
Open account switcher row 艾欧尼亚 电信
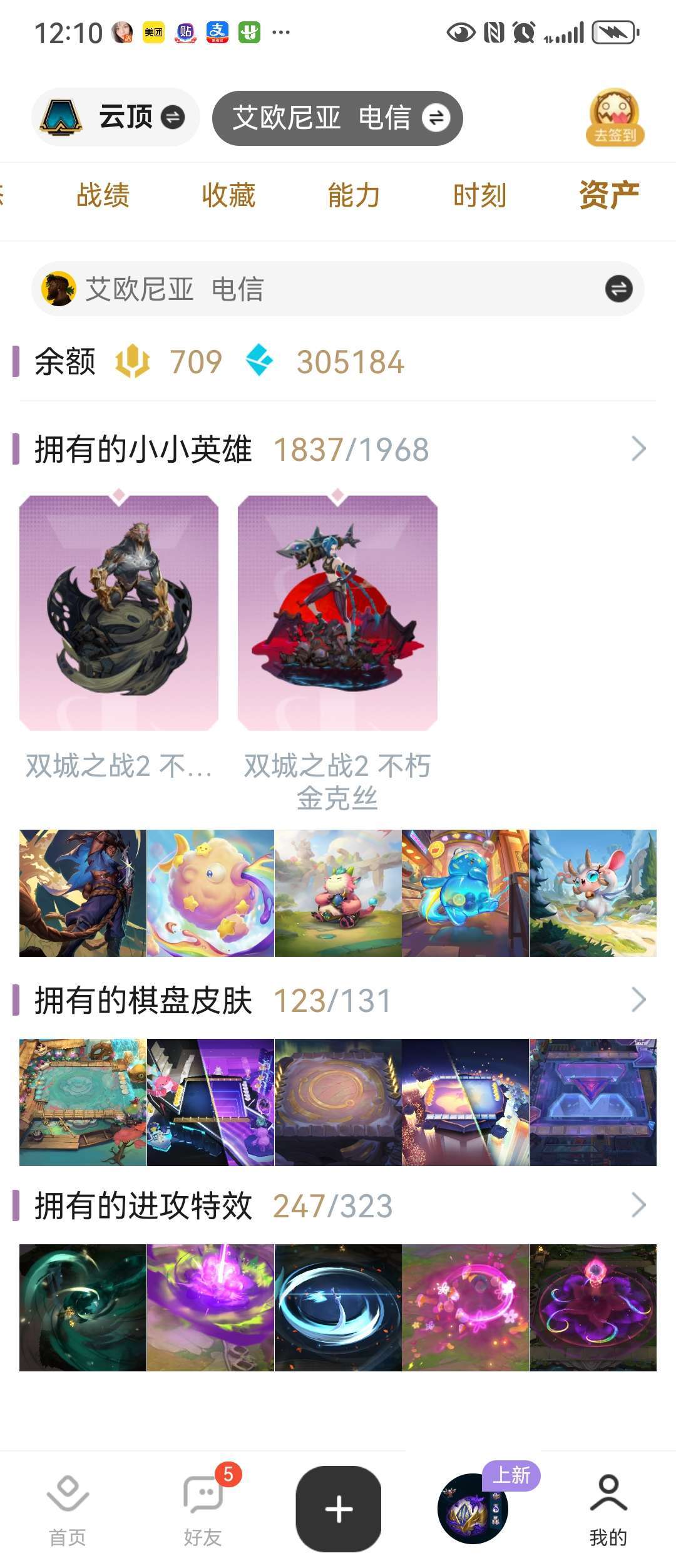338,289
